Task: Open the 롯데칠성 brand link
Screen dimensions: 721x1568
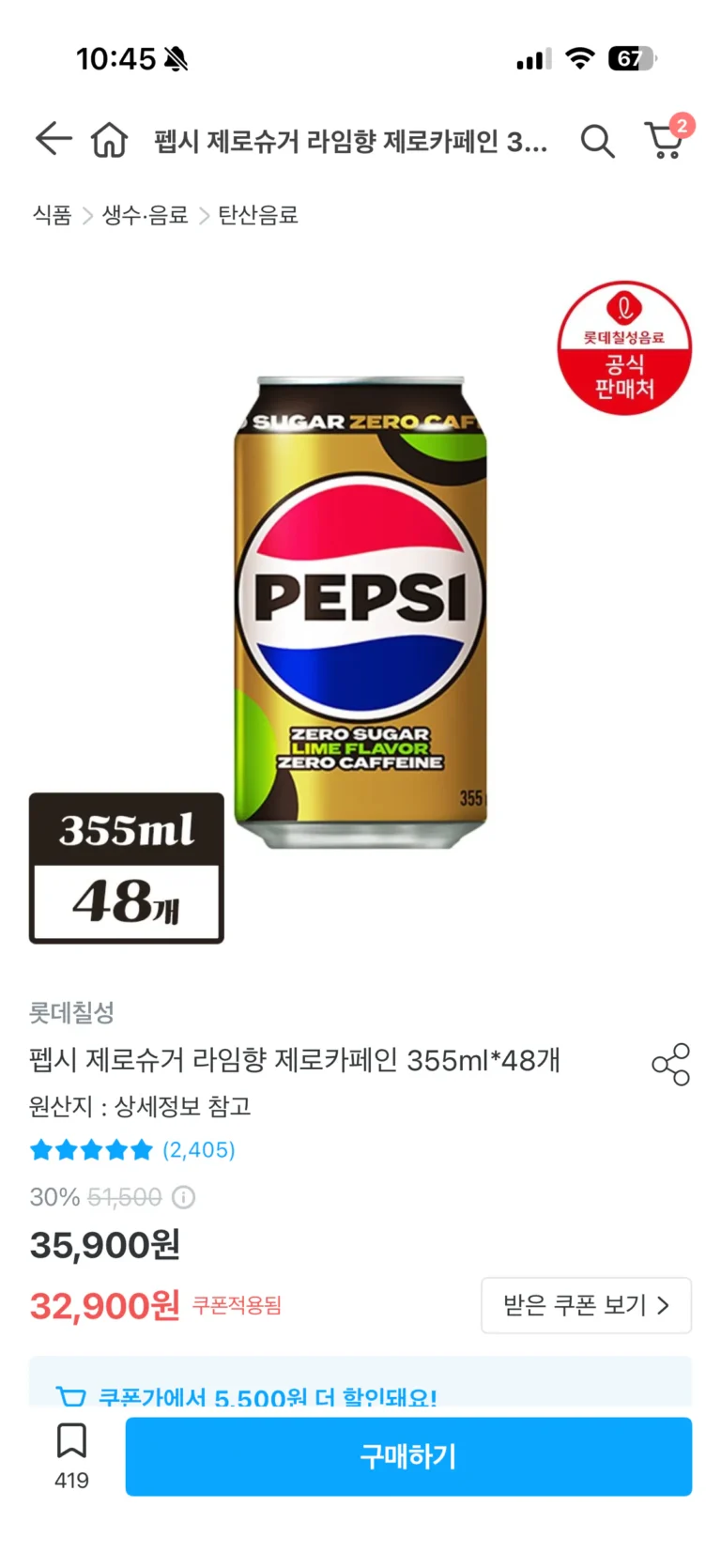Action: [71, 1012]
